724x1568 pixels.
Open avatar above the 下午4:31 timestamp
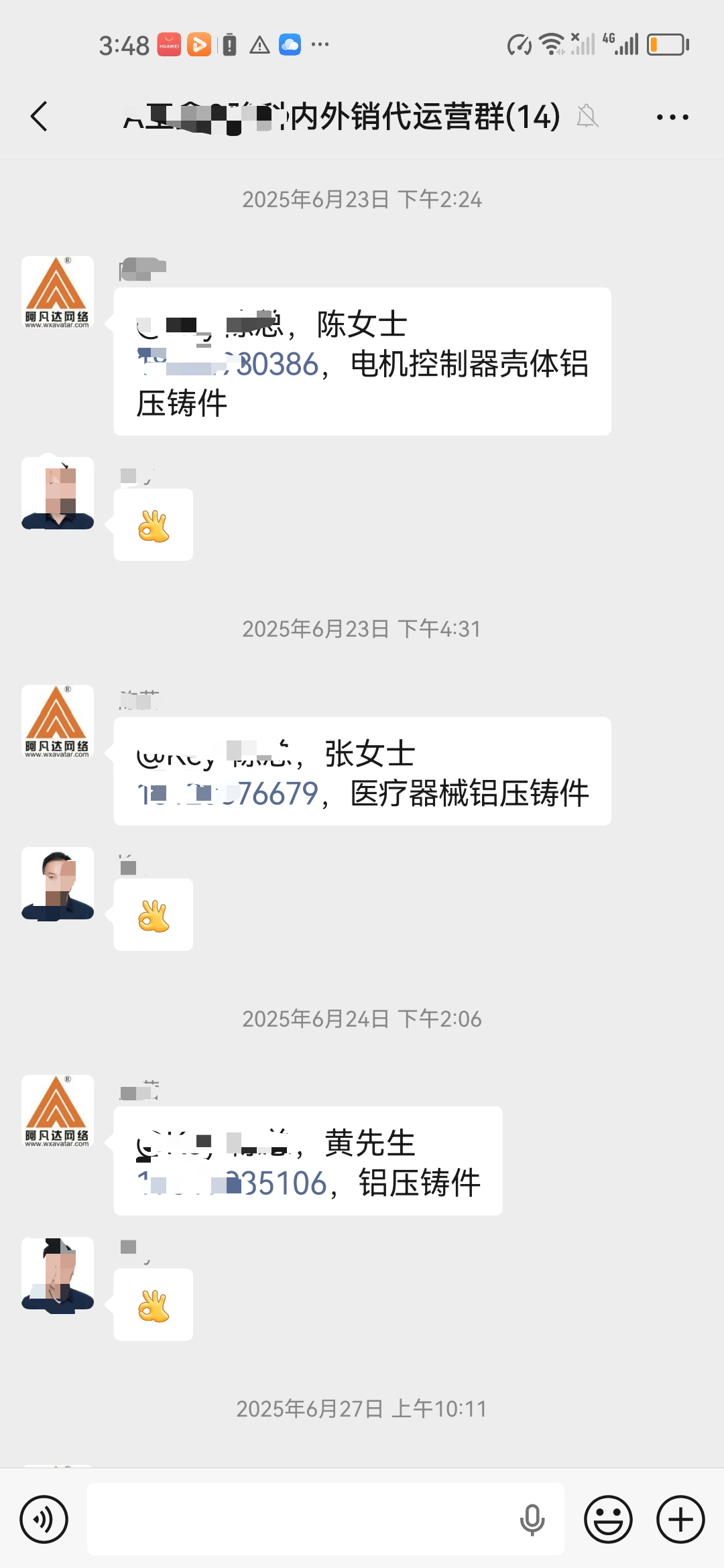[x=58, y=493]
